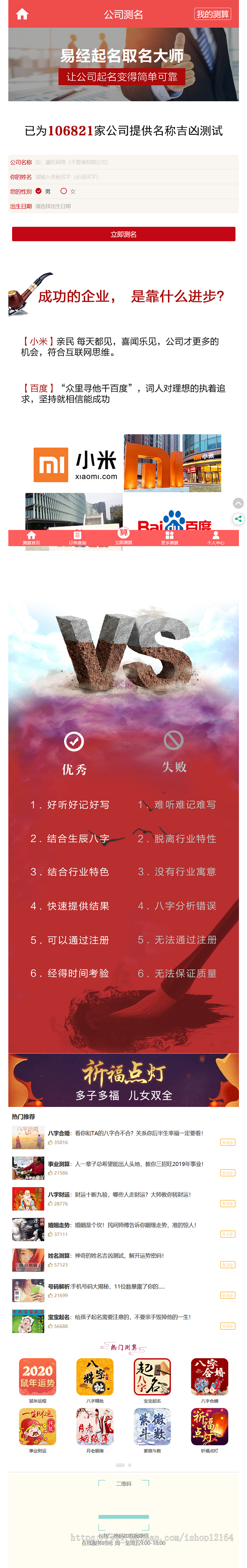Go to the home icon in header
This screenshot has width=247, height=1568.
23,14
